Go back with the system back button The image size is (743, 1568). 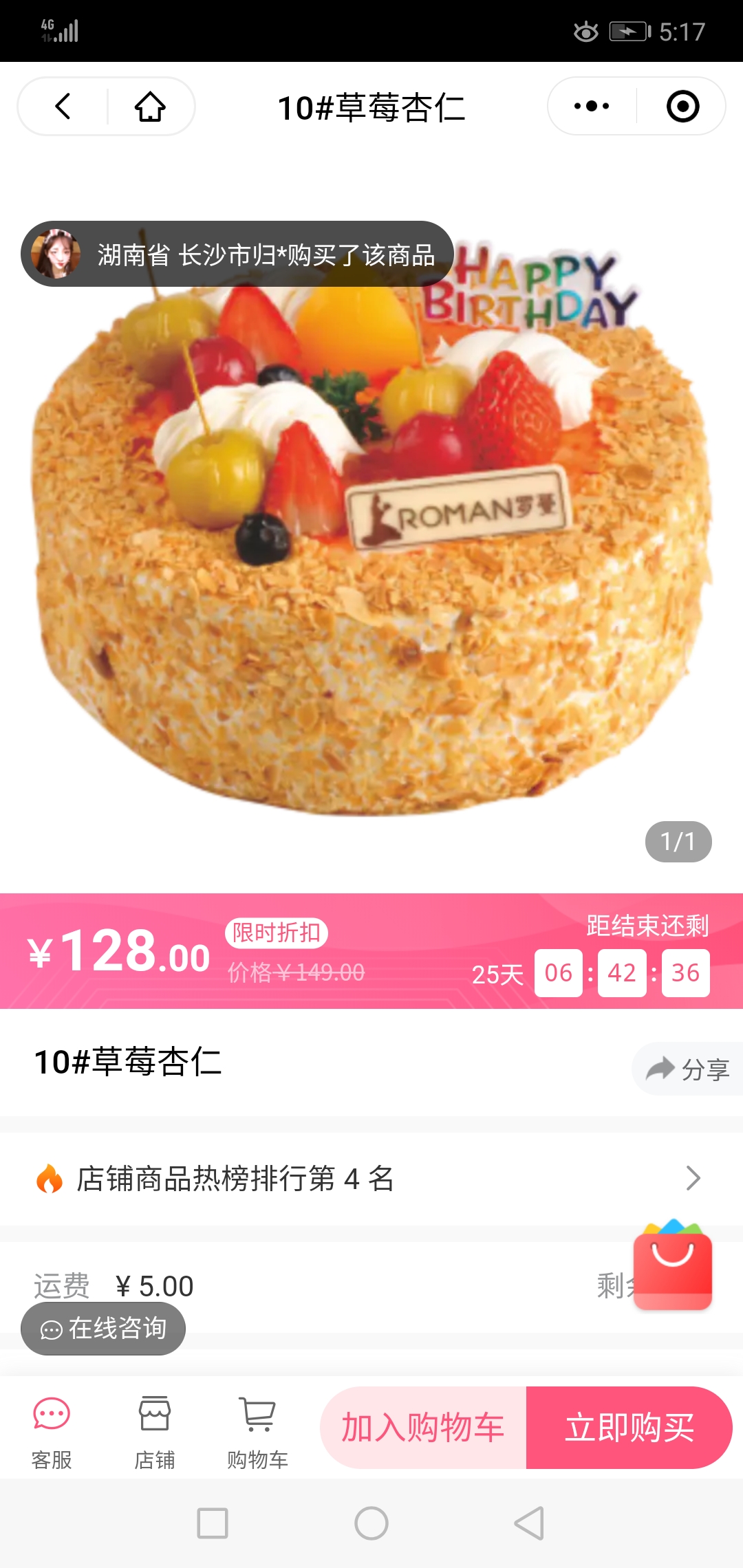click(x=529, y=1523)
